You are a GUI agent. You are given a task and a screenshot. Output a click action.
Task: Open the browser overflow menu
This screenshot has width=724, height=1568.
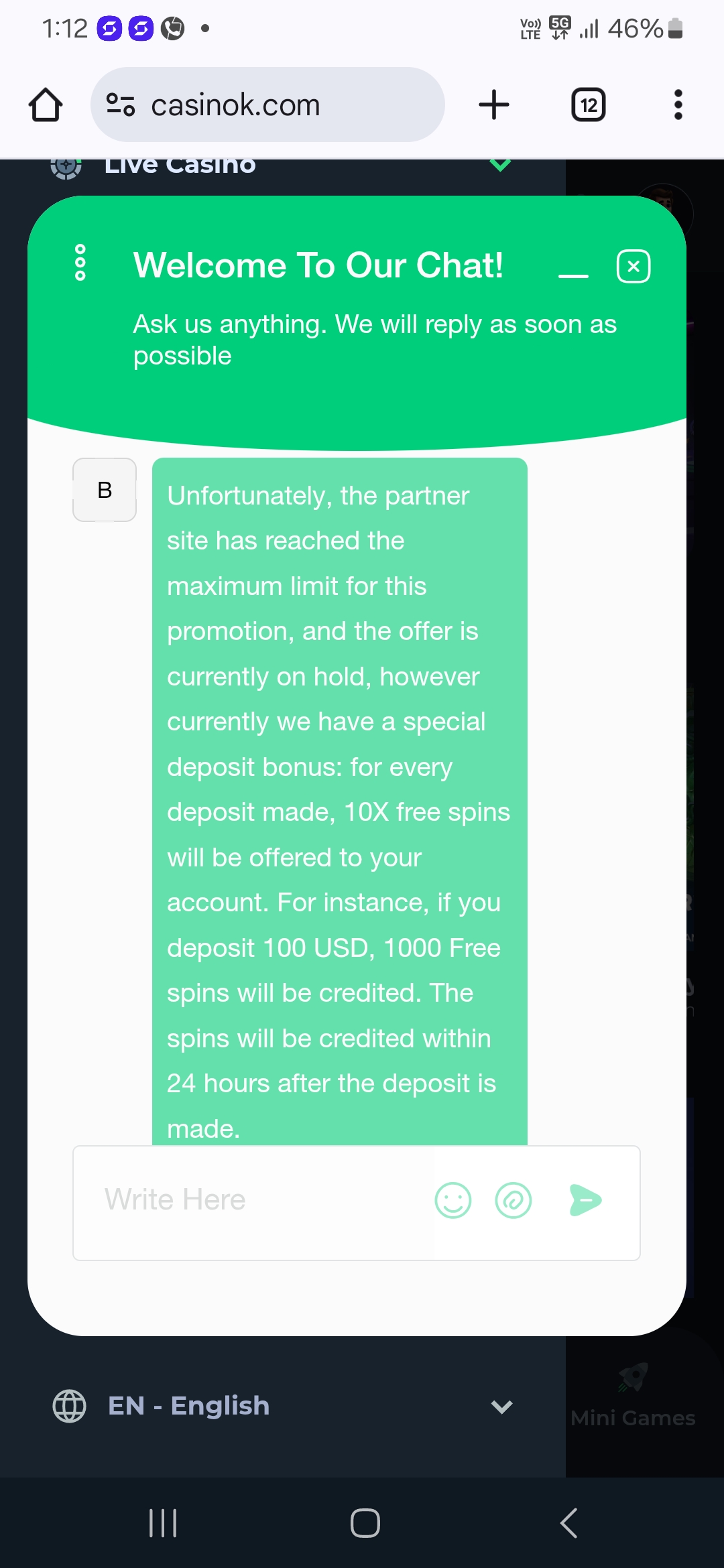678,105
